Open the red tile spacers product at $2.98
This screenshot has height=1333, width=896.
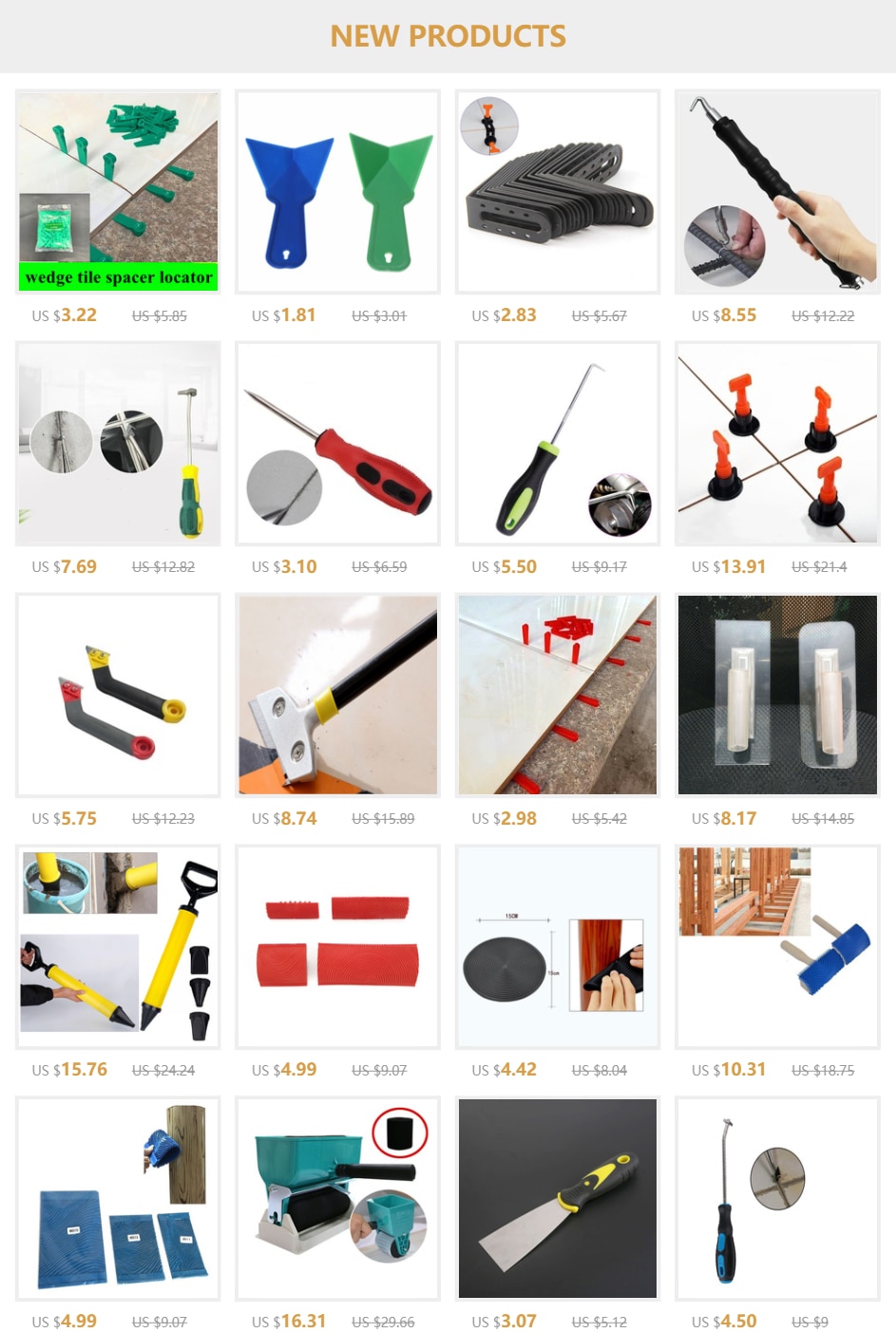click(x=558, y=695)
